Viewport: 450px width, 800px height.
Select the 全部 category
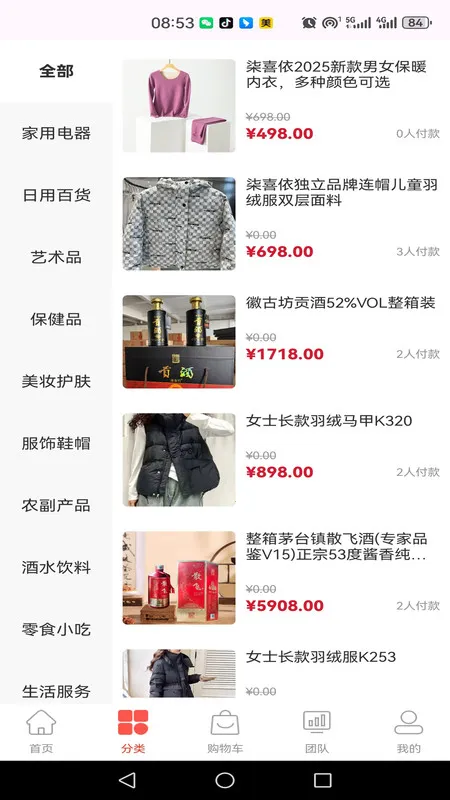(56, 71)
